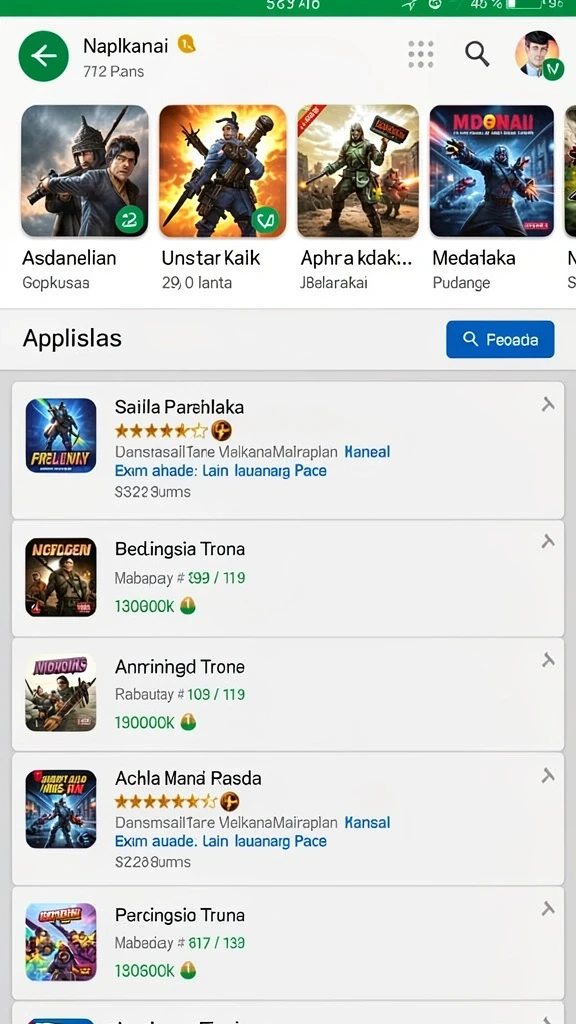Tap the pin icon on Percingsio Truna
Screen dimensions: 576x1024
pos(547,908)
